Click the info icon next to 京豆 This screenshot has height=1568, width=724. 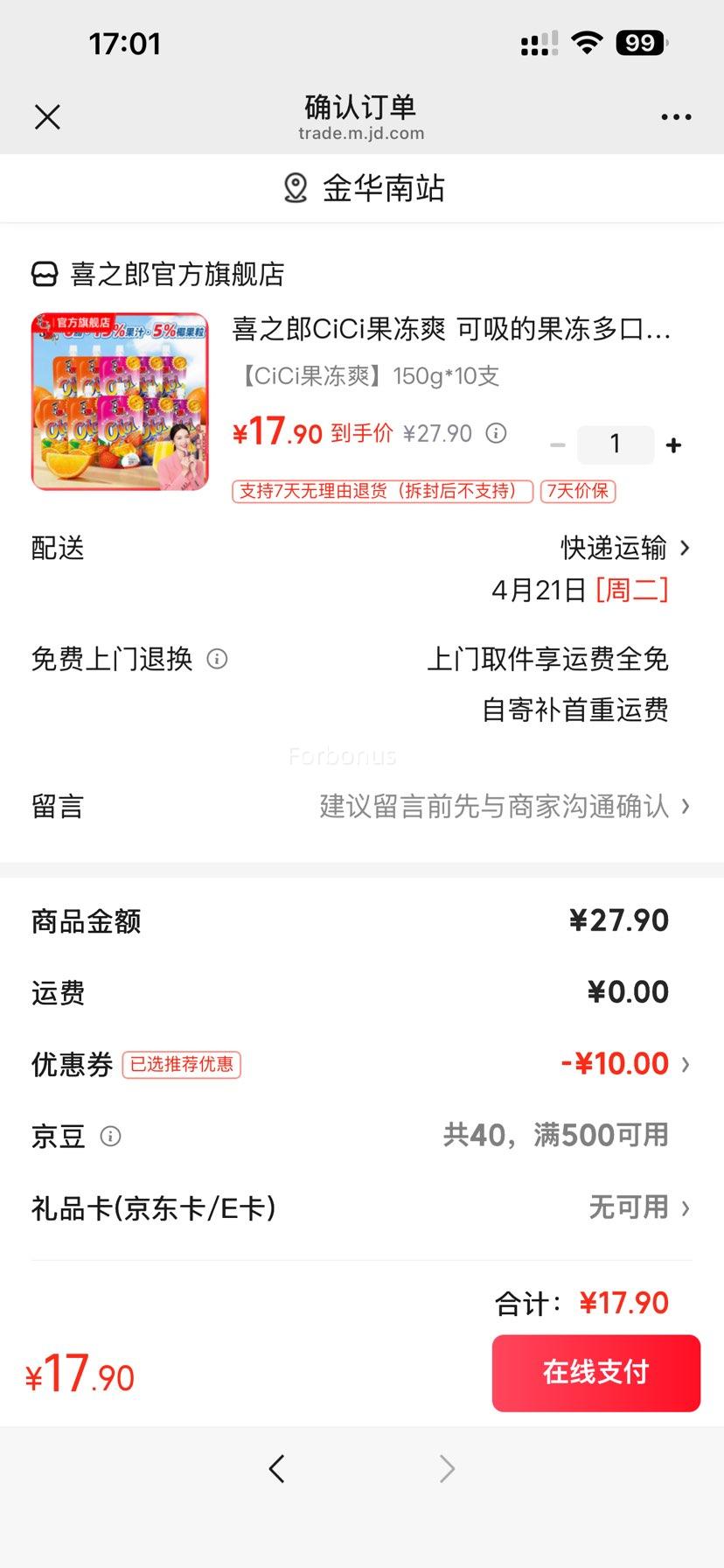[110, 1136]
